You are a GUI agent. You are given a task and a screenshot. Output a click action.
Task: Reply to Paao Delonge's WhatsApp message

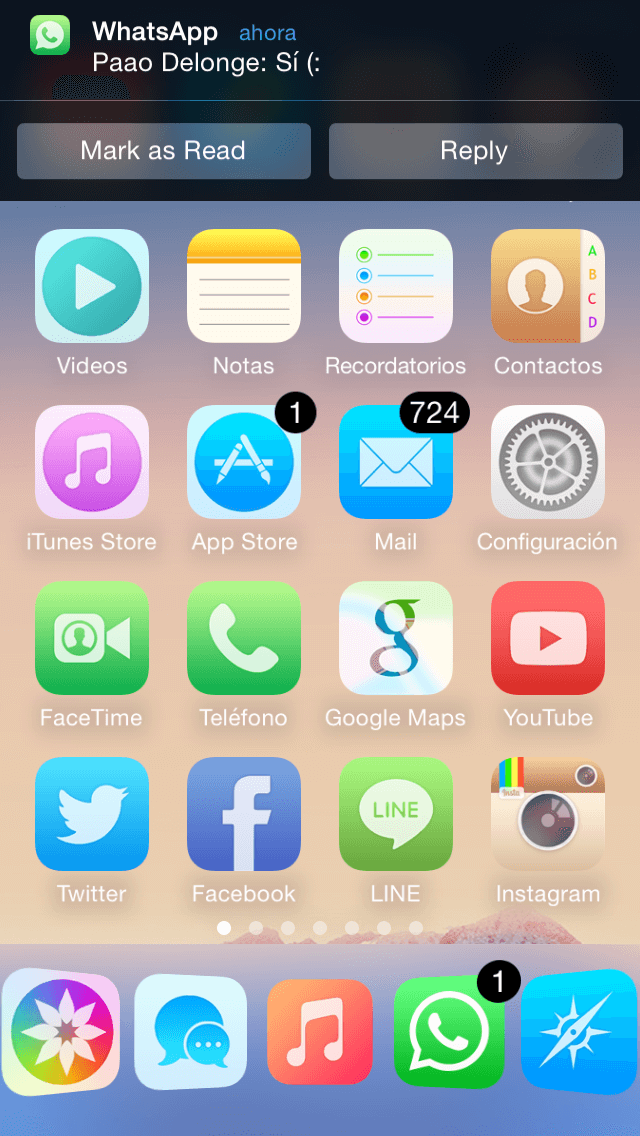pos(475,151)
